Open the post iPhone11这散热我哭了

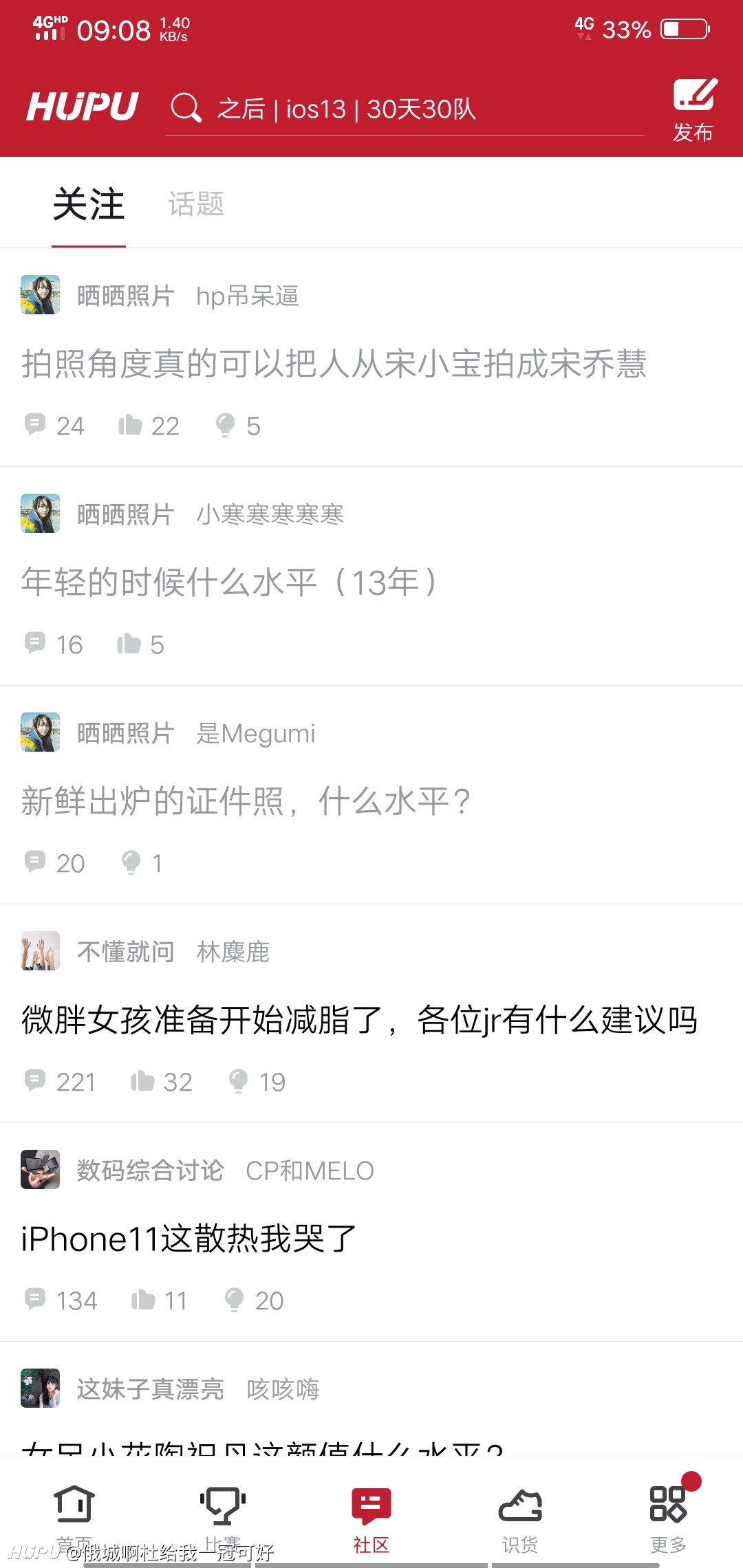tap(189, 1239)
